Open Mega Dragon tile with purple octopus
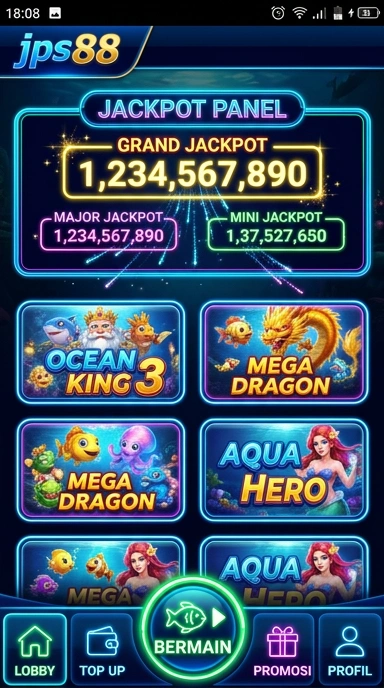 (101, 470)
